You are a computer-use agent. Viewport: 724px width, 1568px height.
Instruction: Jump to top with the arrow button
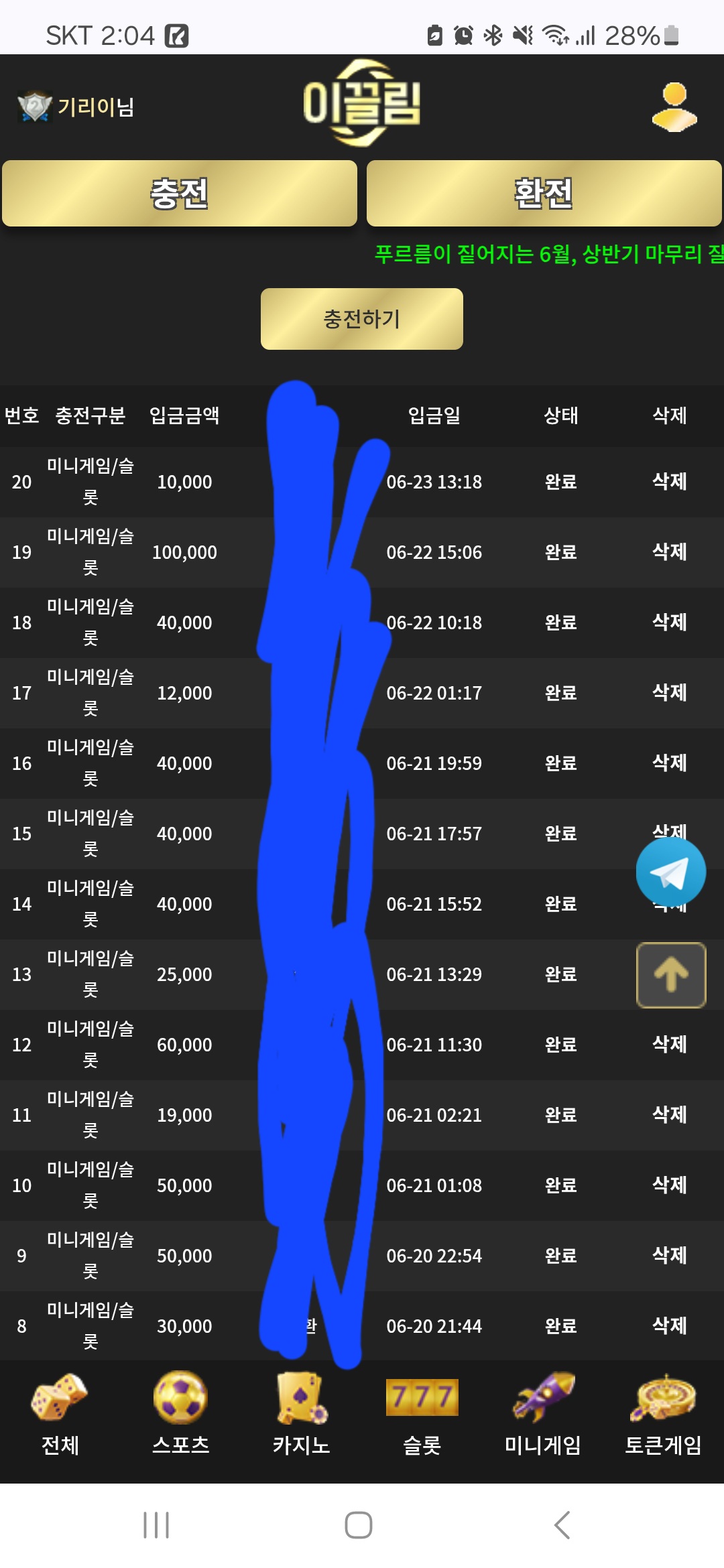point(670,975)
